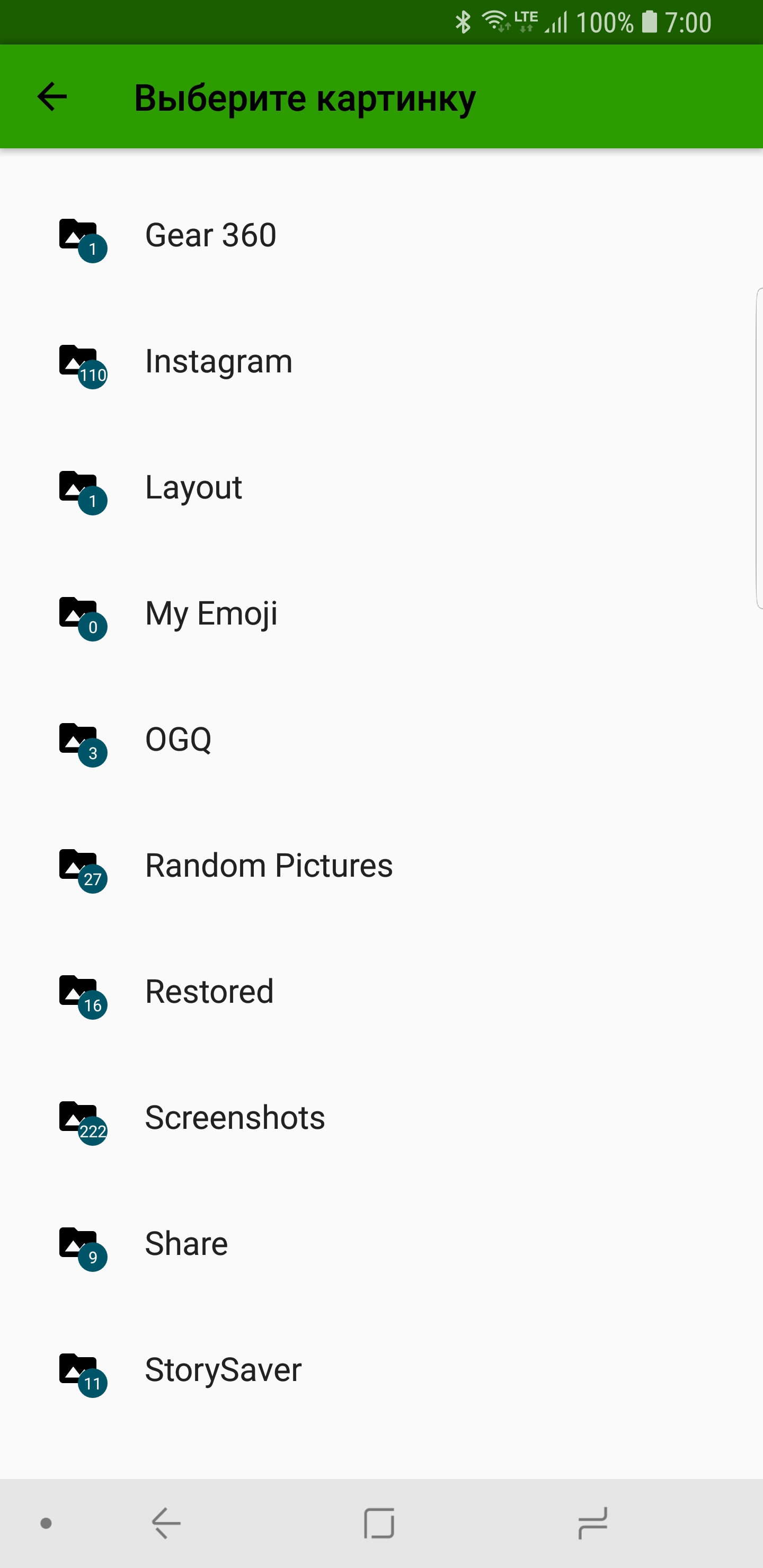Open the Gear 360 folder
The height and width of the screenshot is (1568, 763).
click(x=381, y=236)
